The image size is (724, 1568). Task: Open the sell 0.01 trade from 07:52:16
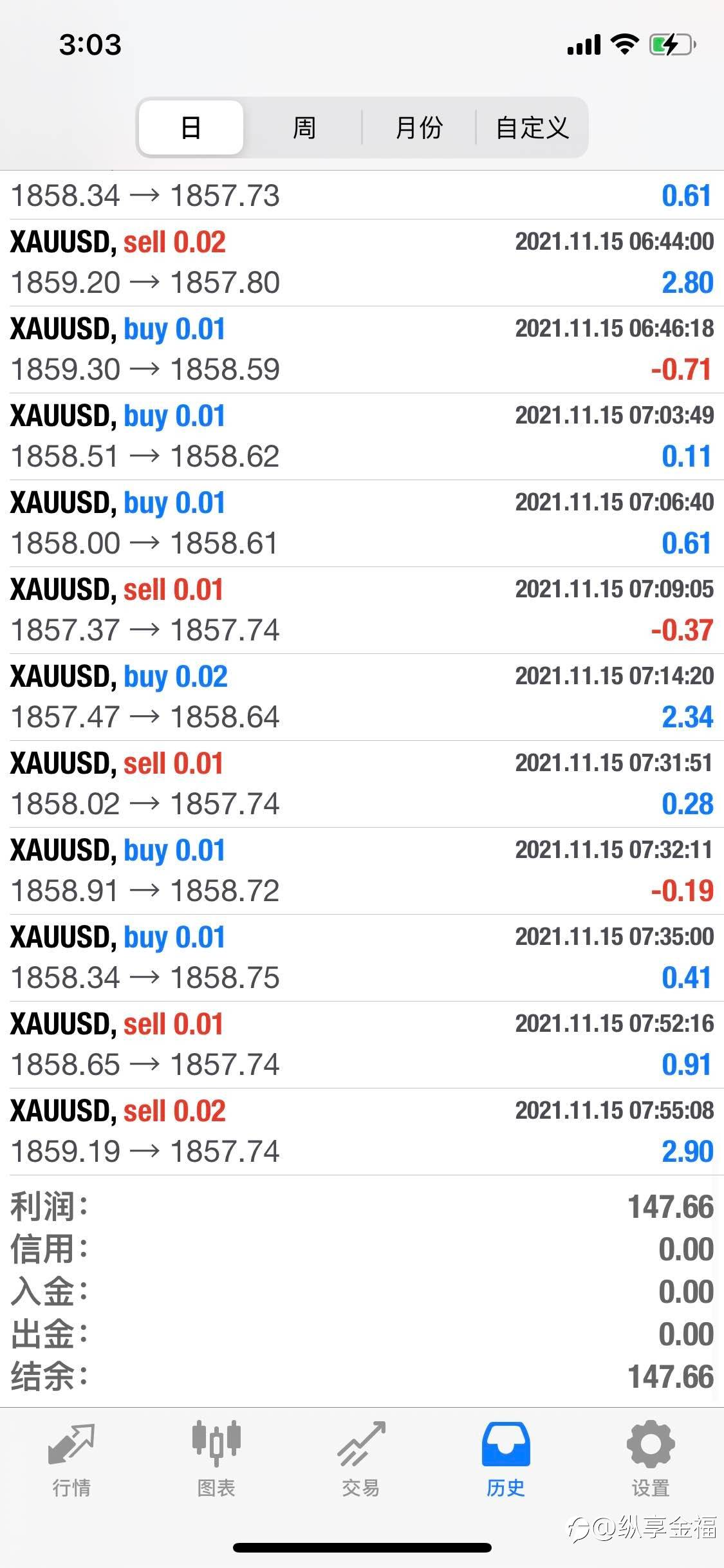362,1045
